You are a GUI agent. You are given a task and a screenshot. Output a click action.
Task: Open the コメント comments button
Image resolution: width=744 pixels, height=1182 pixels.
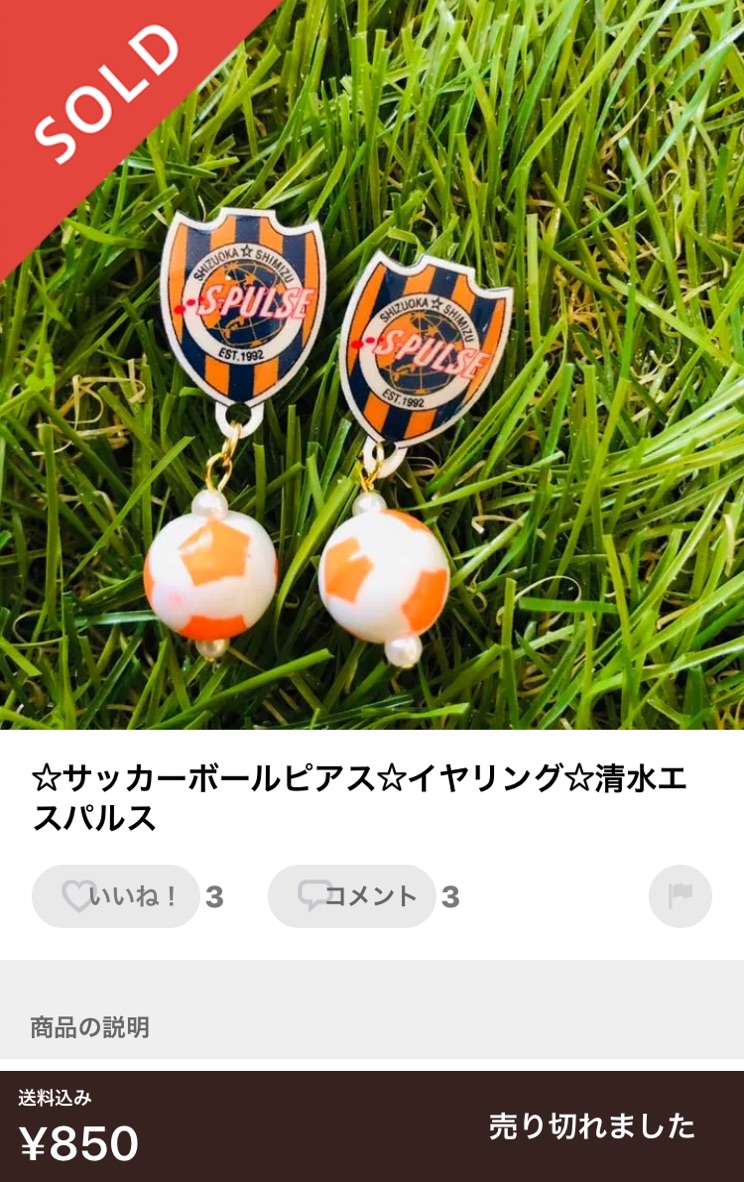pyautogui.click(x=352, y=896)
